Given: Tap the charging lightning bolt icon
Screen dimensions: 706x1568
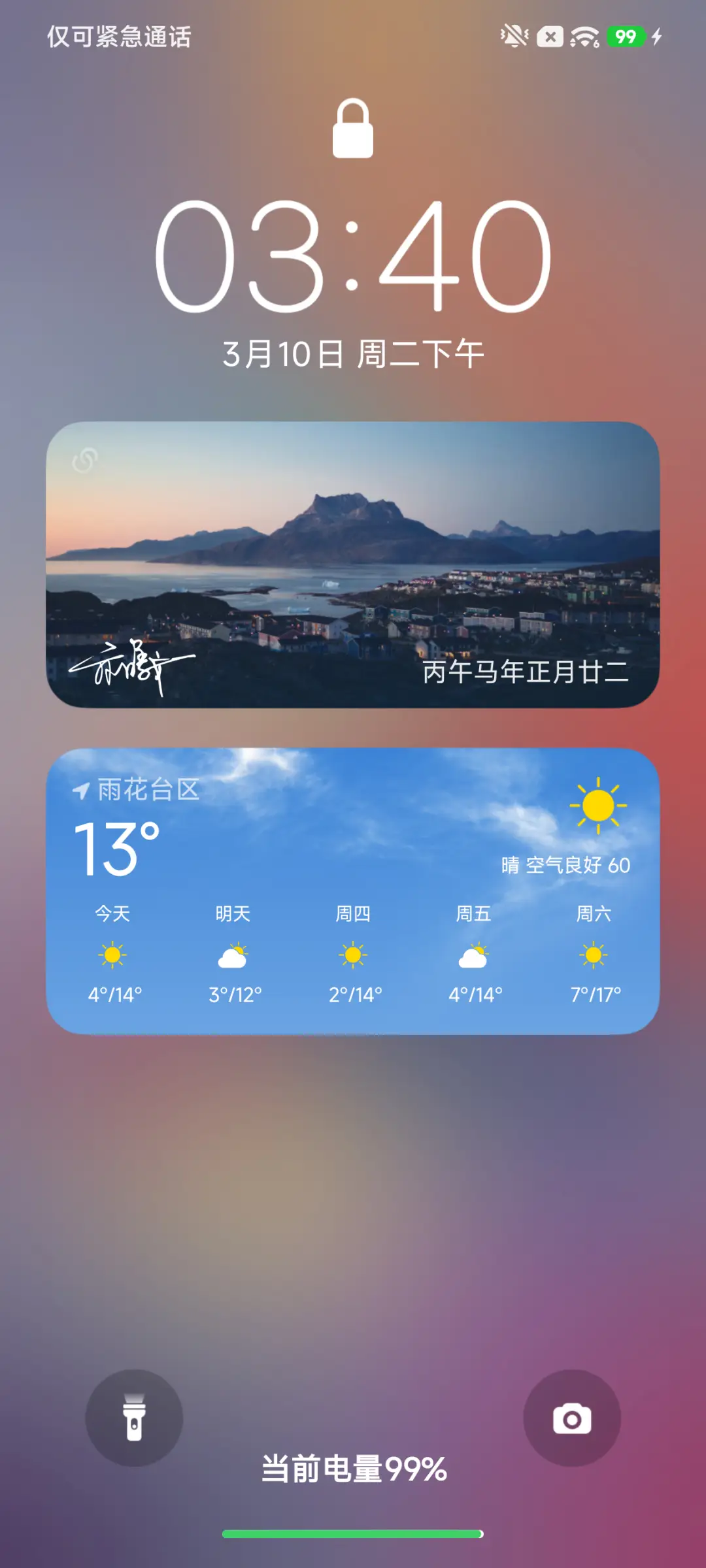Looking at the screenshot, I should point(656,37).
